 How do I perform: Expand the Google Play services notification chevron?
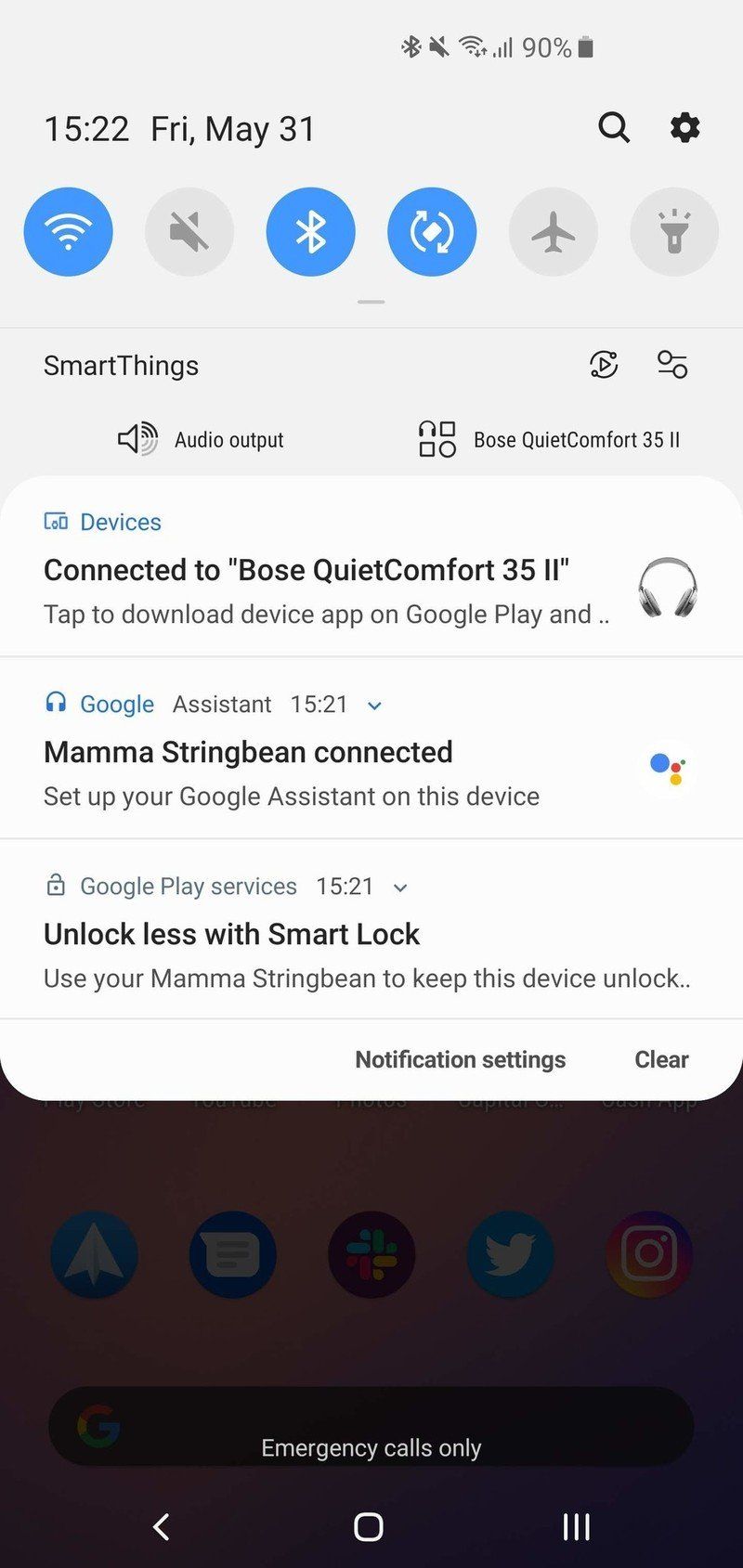(399, 888)
